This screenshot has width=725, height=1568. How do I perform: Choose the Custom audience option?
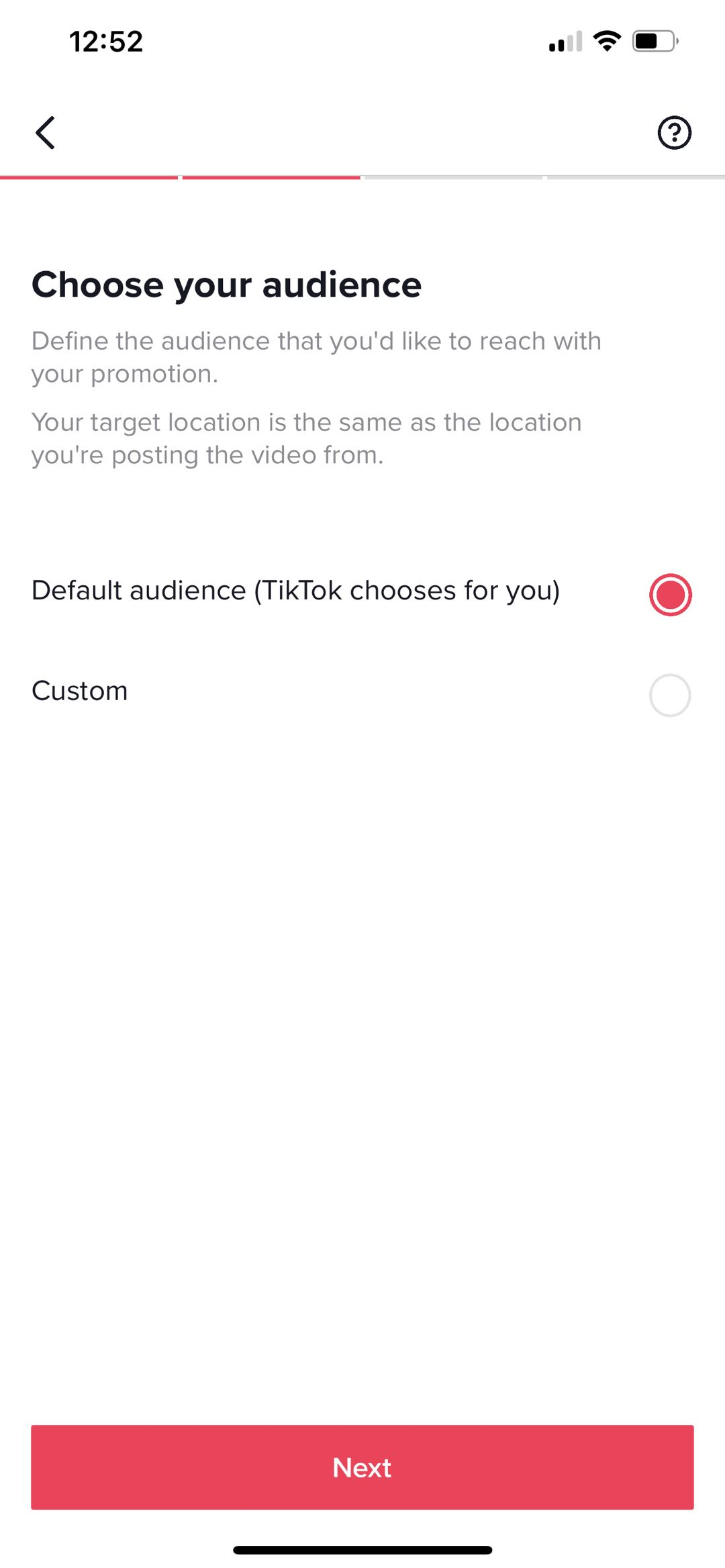pyautogui.click(x=670, y=695)
